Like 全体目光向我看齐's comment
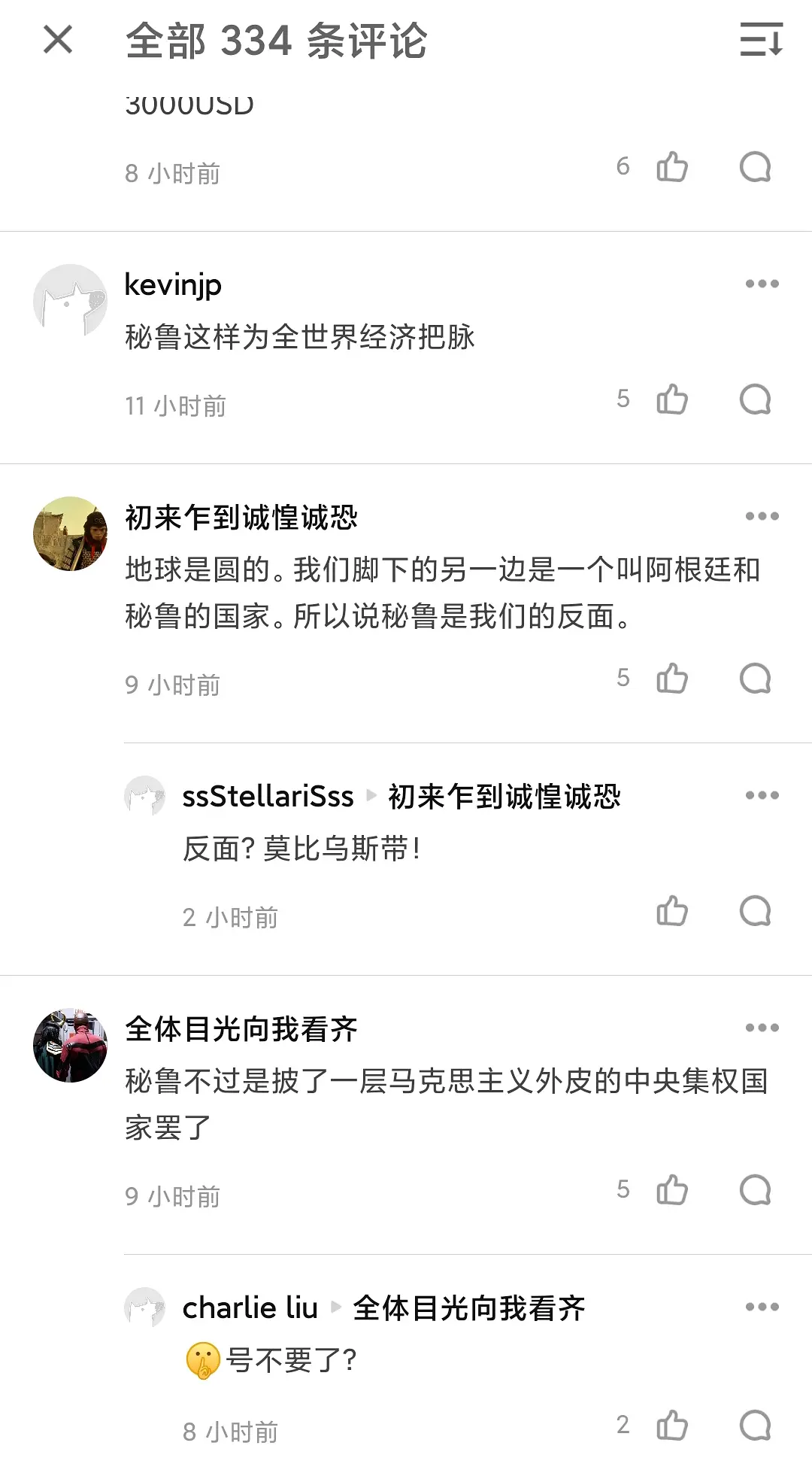Image resolution: width=812 pixels, height=1479 pixels. point(671,1190)
